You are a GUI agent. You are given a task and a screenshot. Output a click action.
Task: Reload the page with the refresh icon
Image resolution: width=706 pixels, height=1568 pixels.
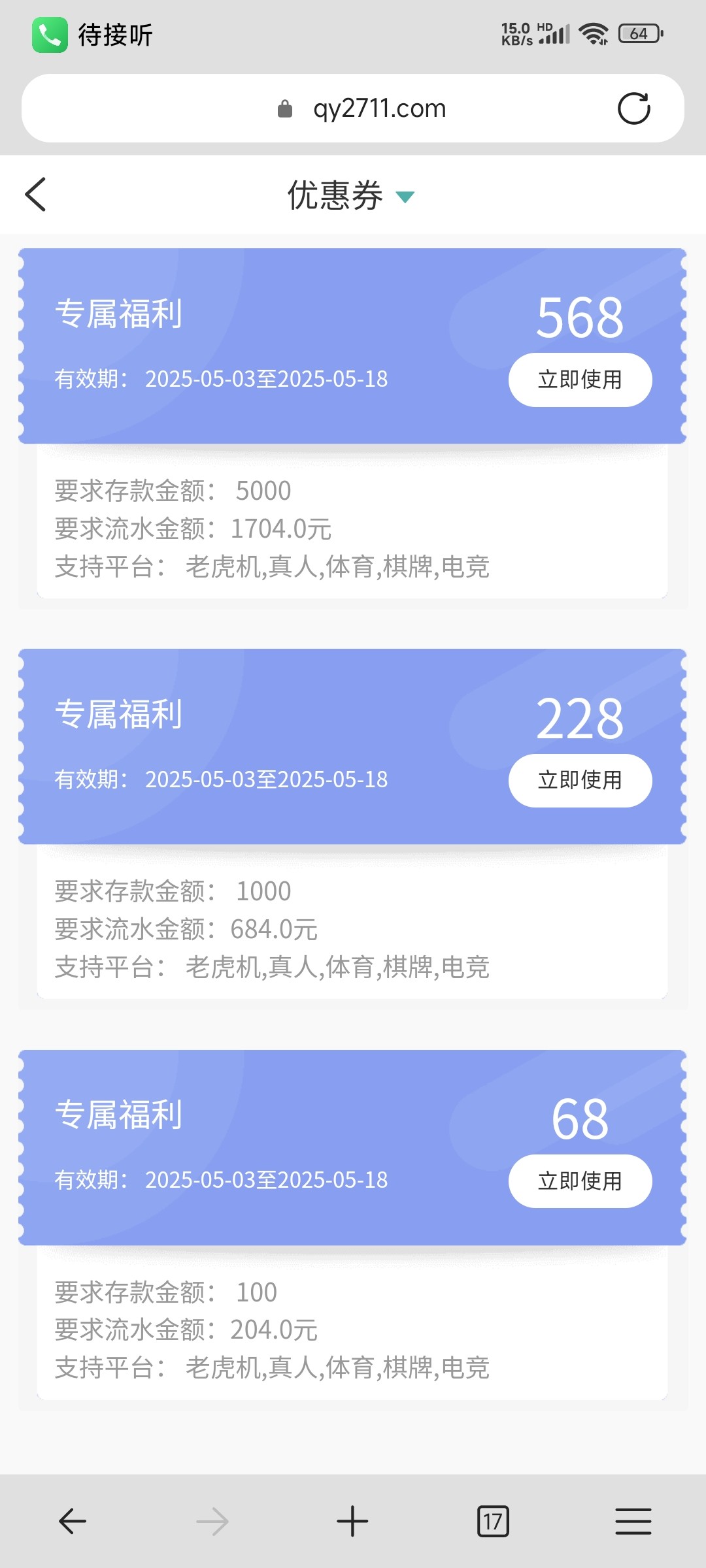[633, 108]
